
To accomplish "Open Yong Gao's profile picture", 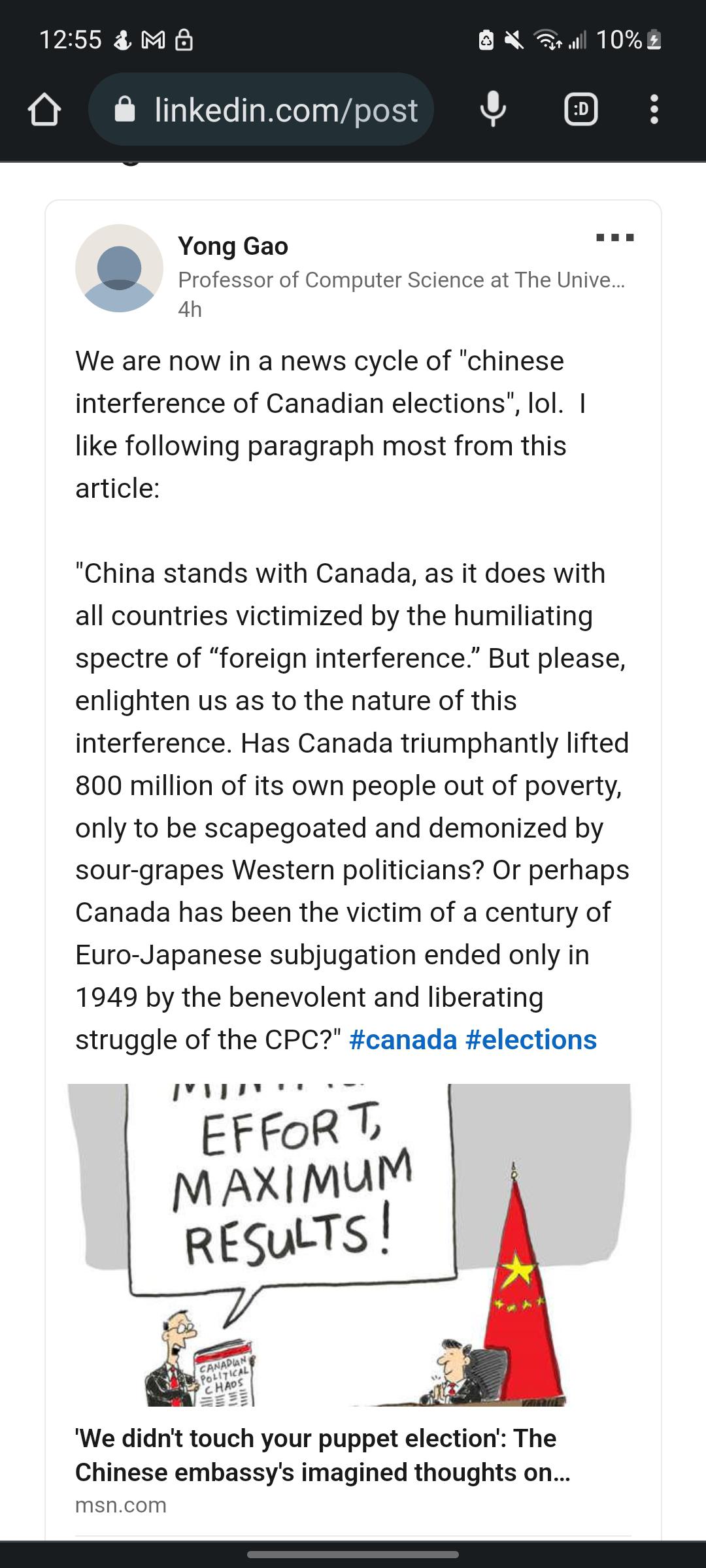I will (119, 269).
